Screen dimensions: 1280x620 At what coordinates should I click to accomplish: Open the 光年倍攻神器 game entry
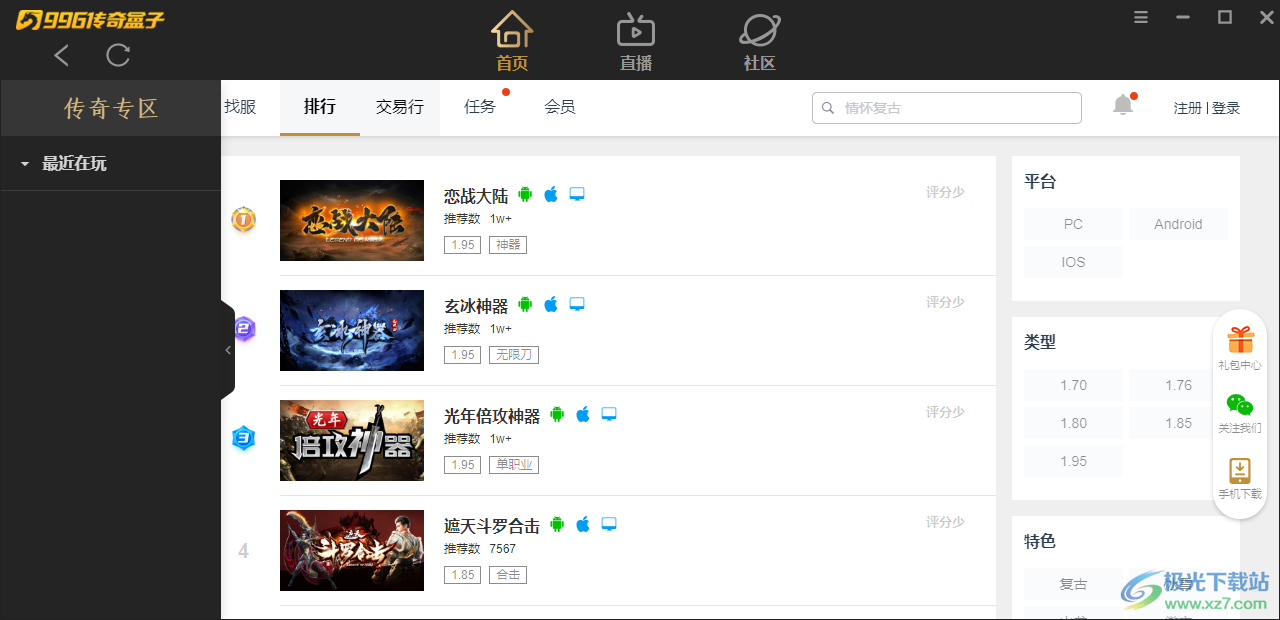(492, 416)
